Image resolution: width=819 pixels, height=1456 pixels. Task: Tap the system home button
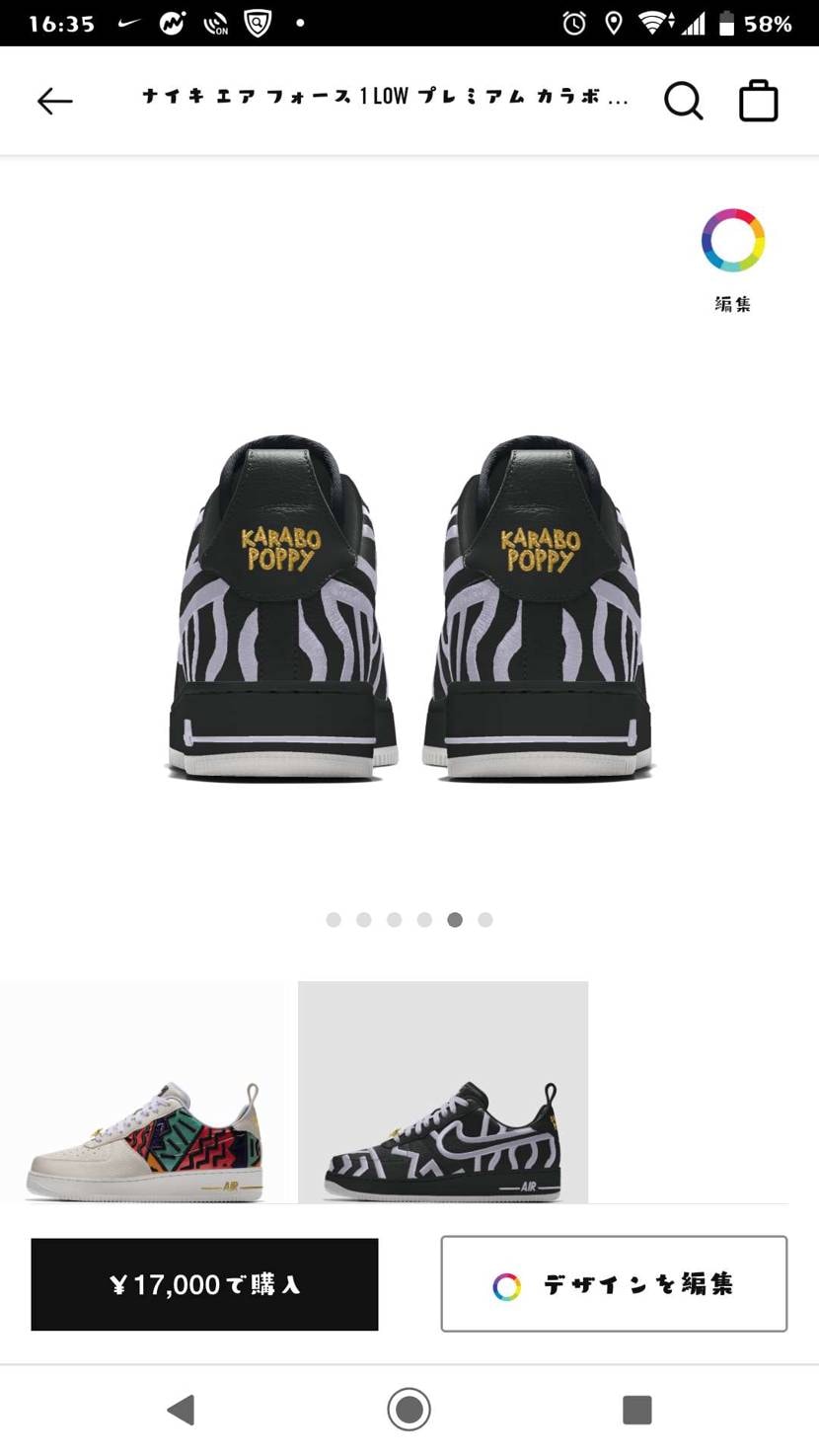[409, 1410]
